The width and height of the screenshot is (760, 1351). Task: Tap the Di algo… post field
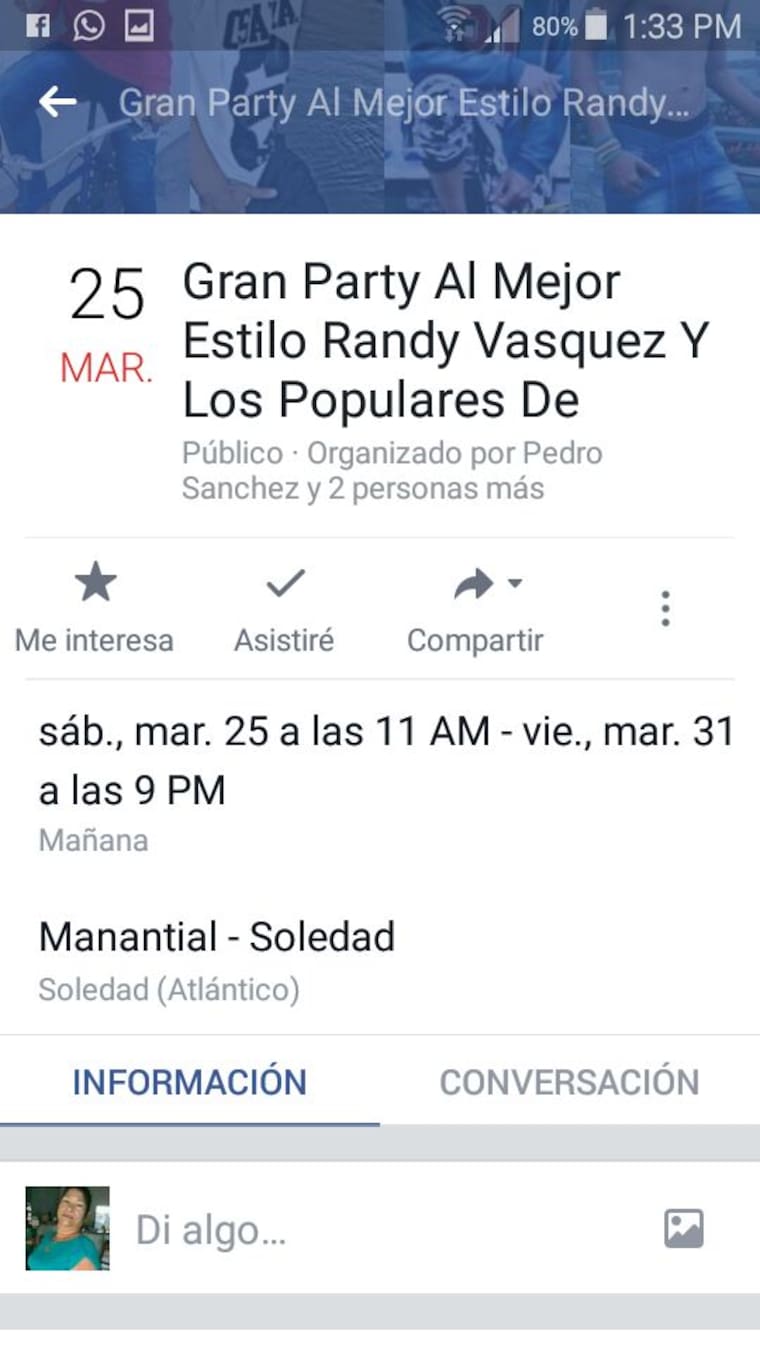click(380, 1230)
